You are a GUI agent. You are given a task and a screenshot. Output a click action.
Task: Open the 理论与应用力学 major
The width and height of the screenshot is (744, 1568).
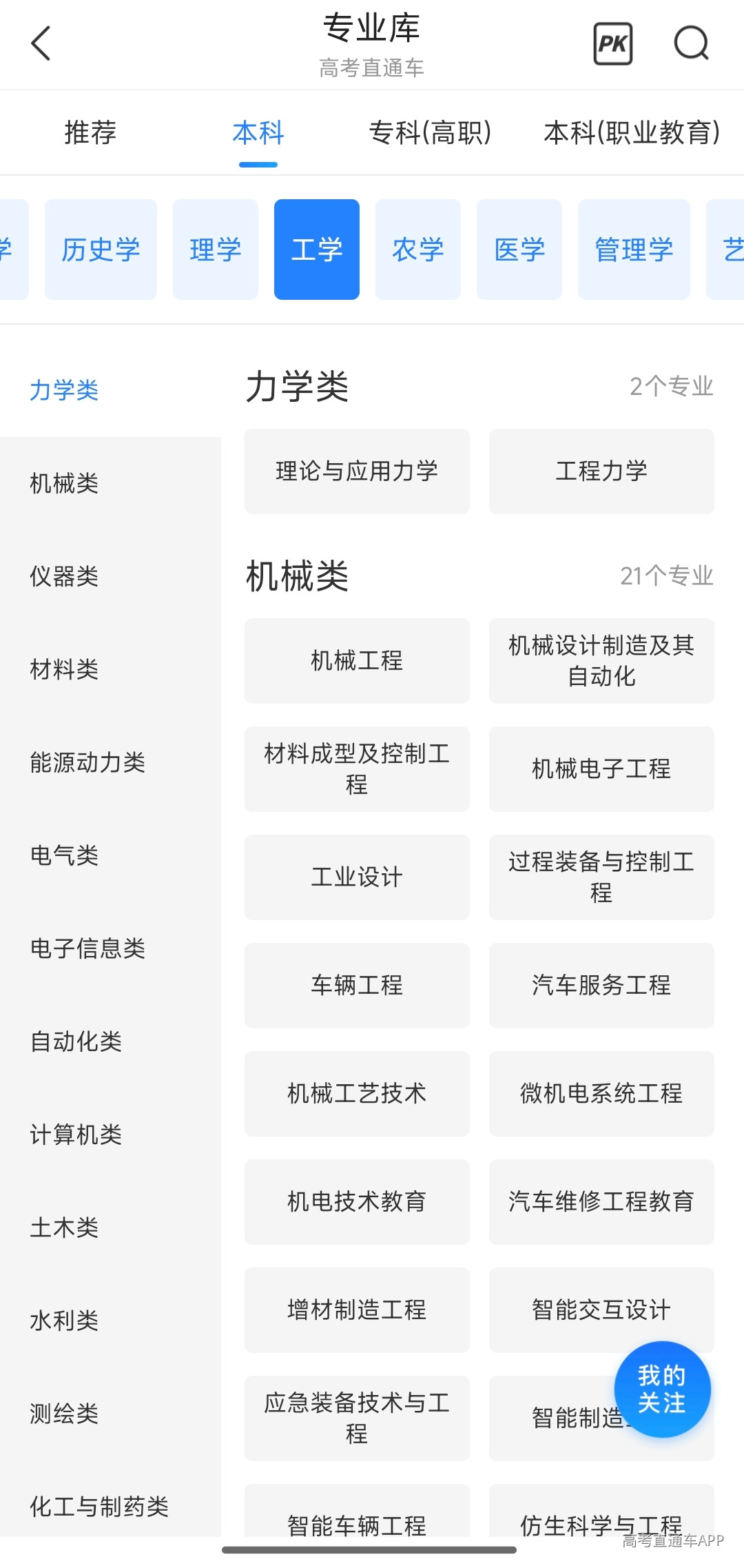(x=357, y=471)
